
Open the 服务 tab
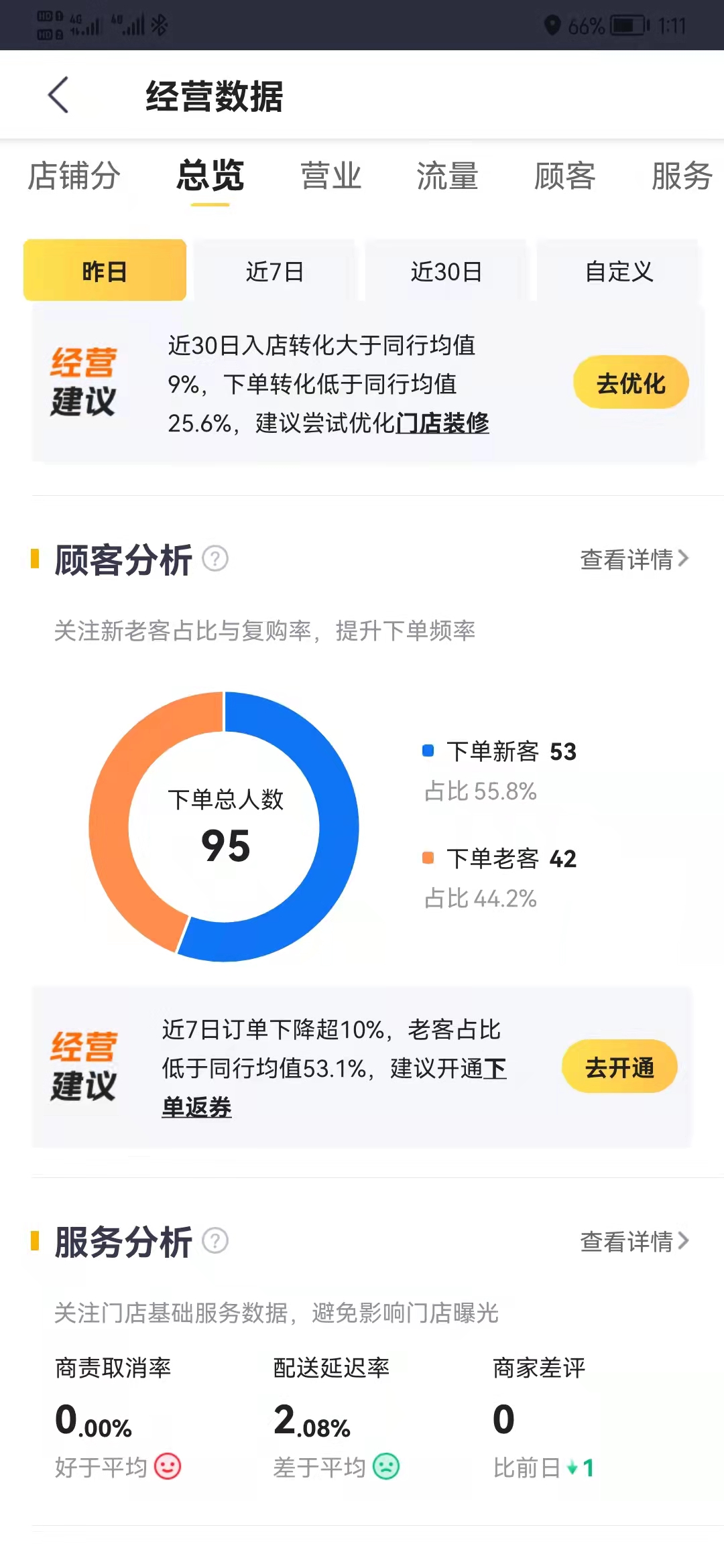682,176
